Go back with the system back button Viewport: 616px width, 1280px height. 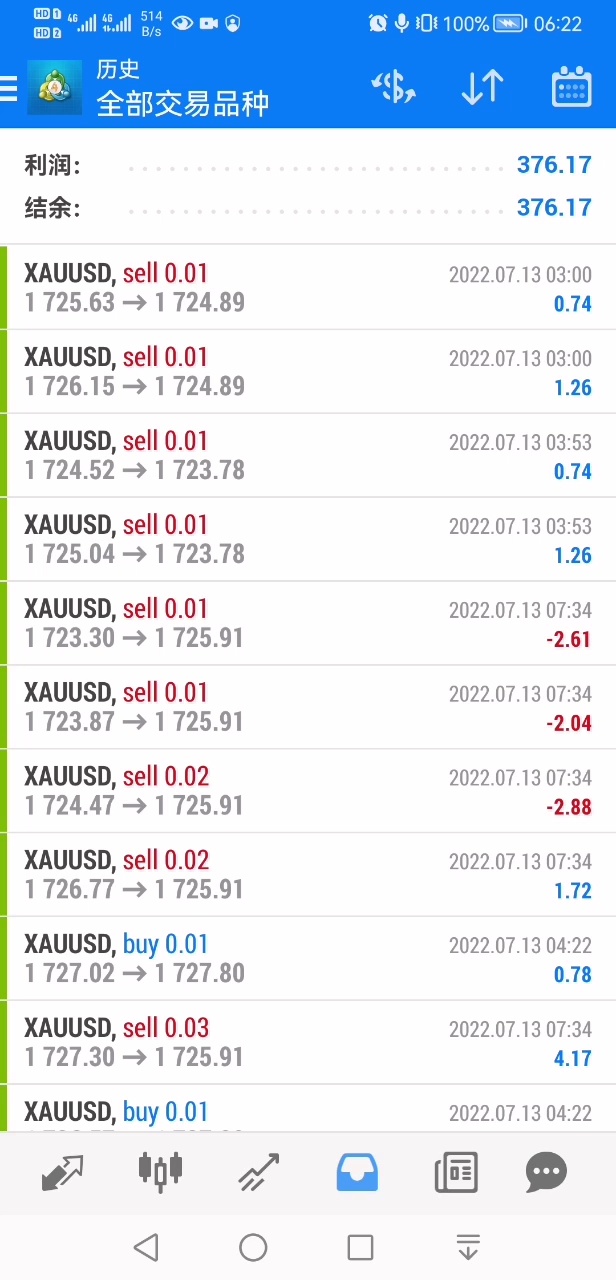point(146,1247)
